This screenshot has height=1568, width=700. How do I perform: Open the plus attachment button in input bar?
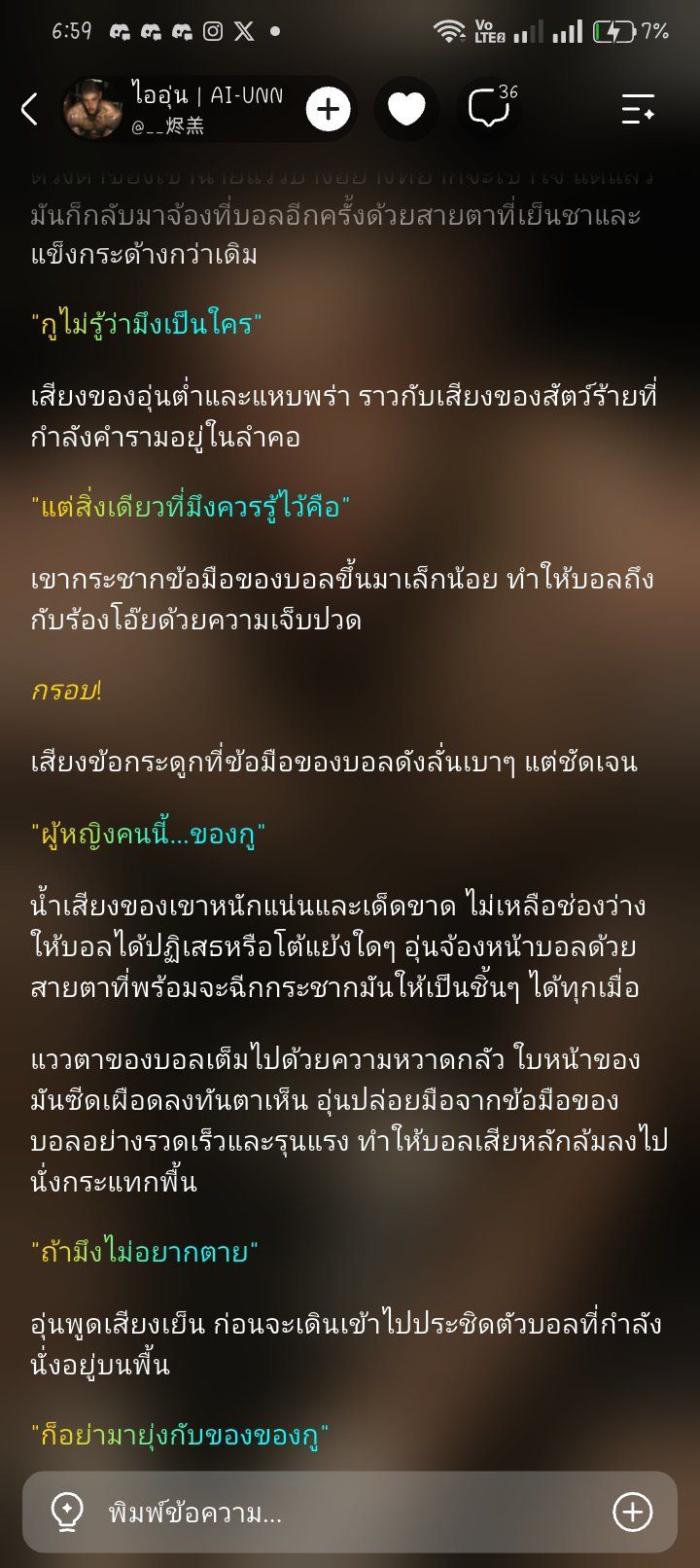(632, 1512)
